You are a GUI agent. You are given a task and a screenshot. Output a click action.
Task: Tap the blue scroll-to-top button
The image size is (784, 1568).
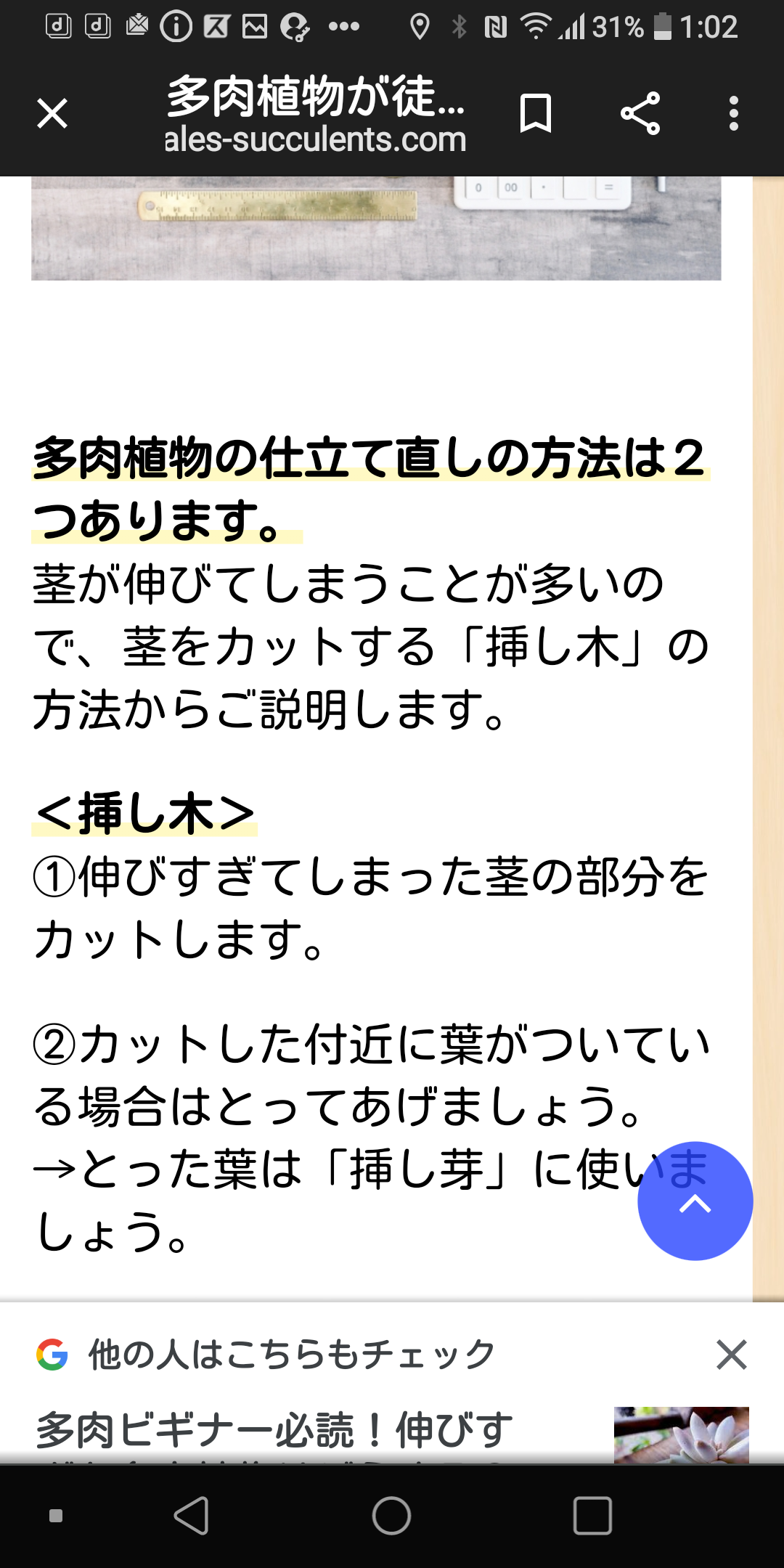(x=695, y=1201)
